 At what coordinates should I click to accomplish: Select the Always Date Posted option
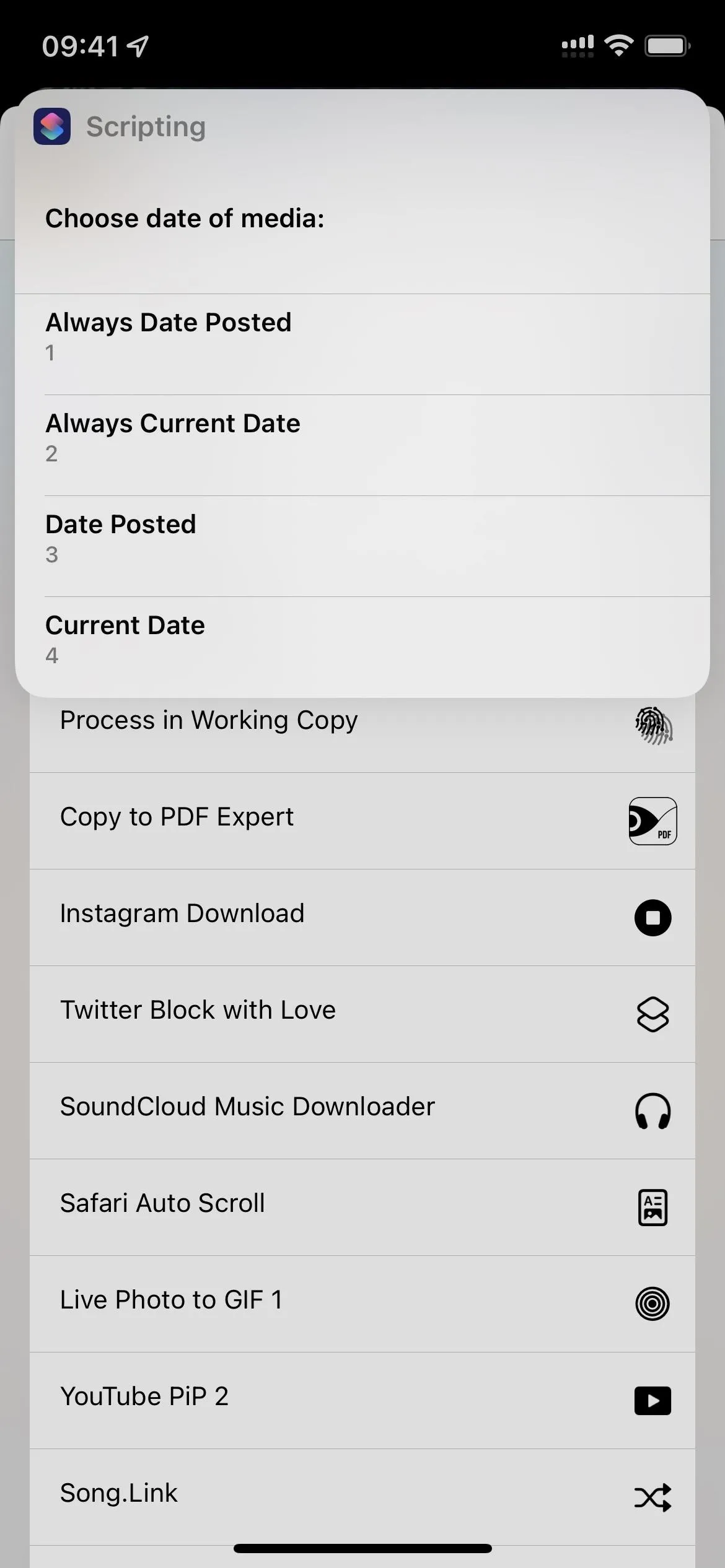[362, 344]
